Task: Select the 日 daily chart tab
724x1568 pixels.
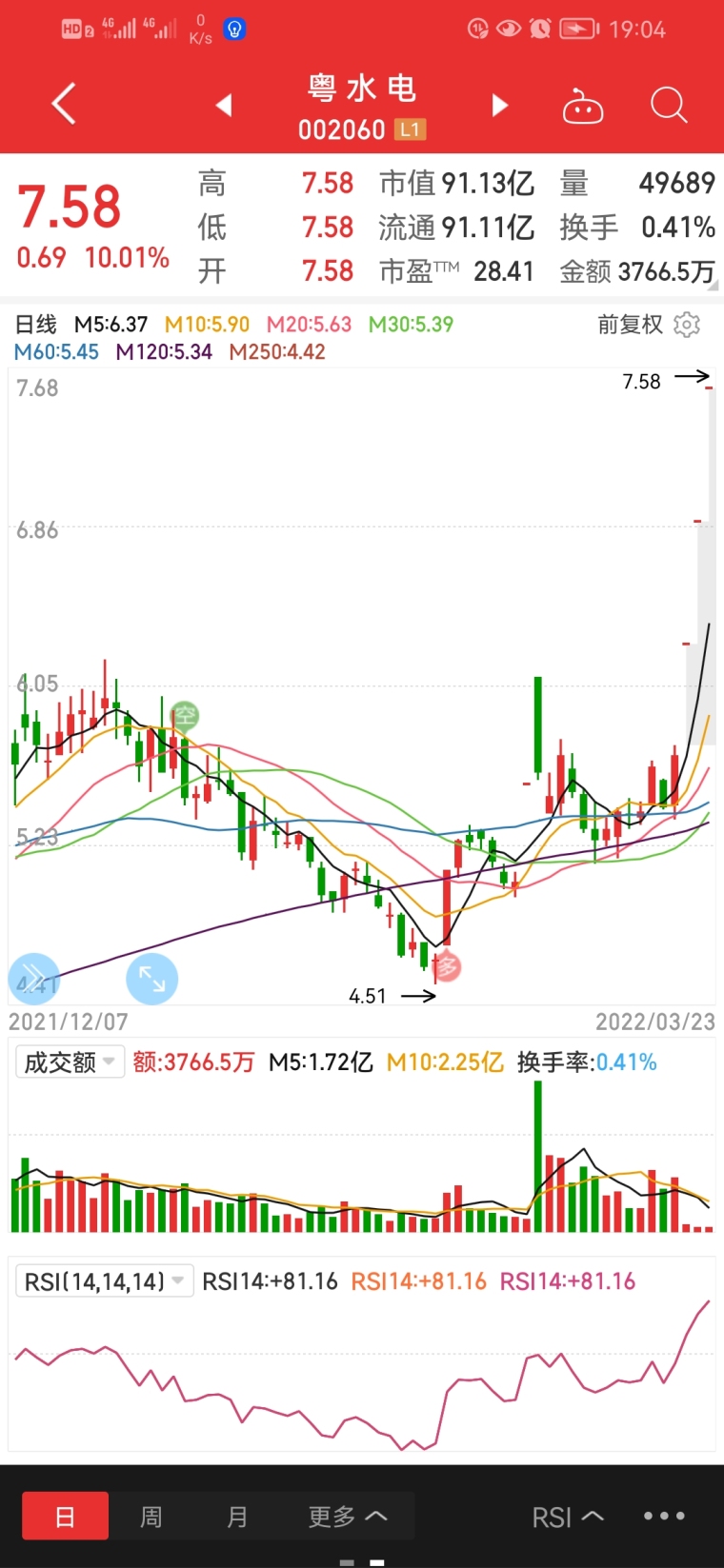Action: coord(65,1516)
